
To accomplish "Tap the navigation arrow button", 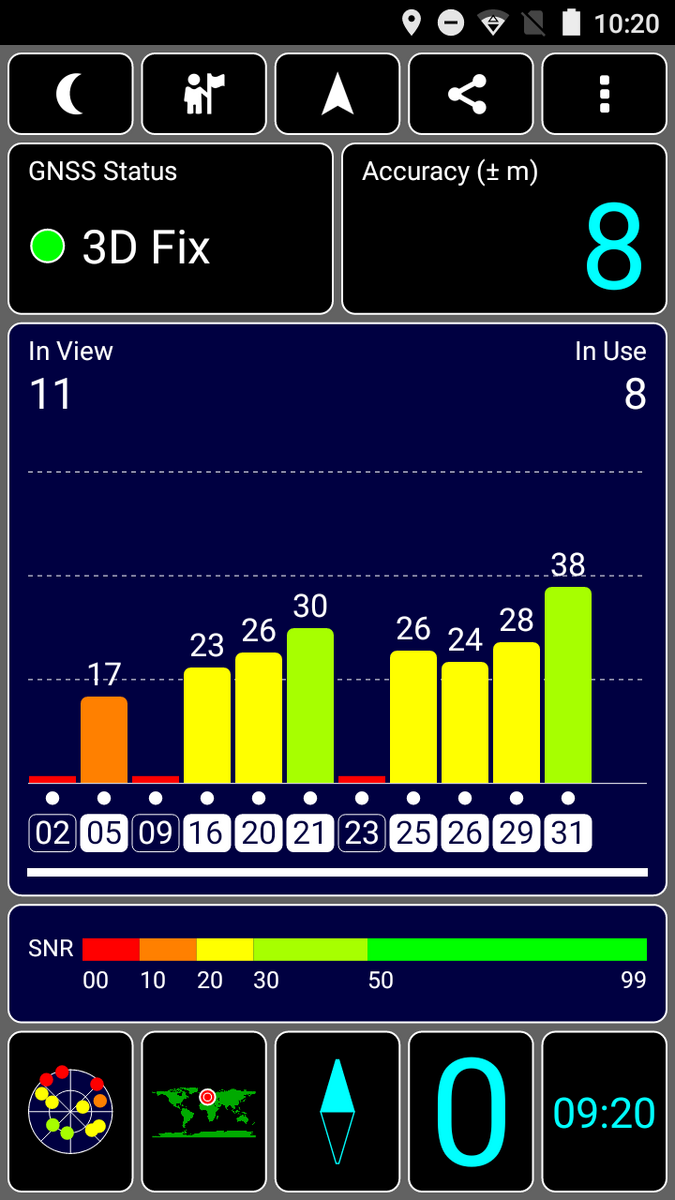I will tap(337, 94).
